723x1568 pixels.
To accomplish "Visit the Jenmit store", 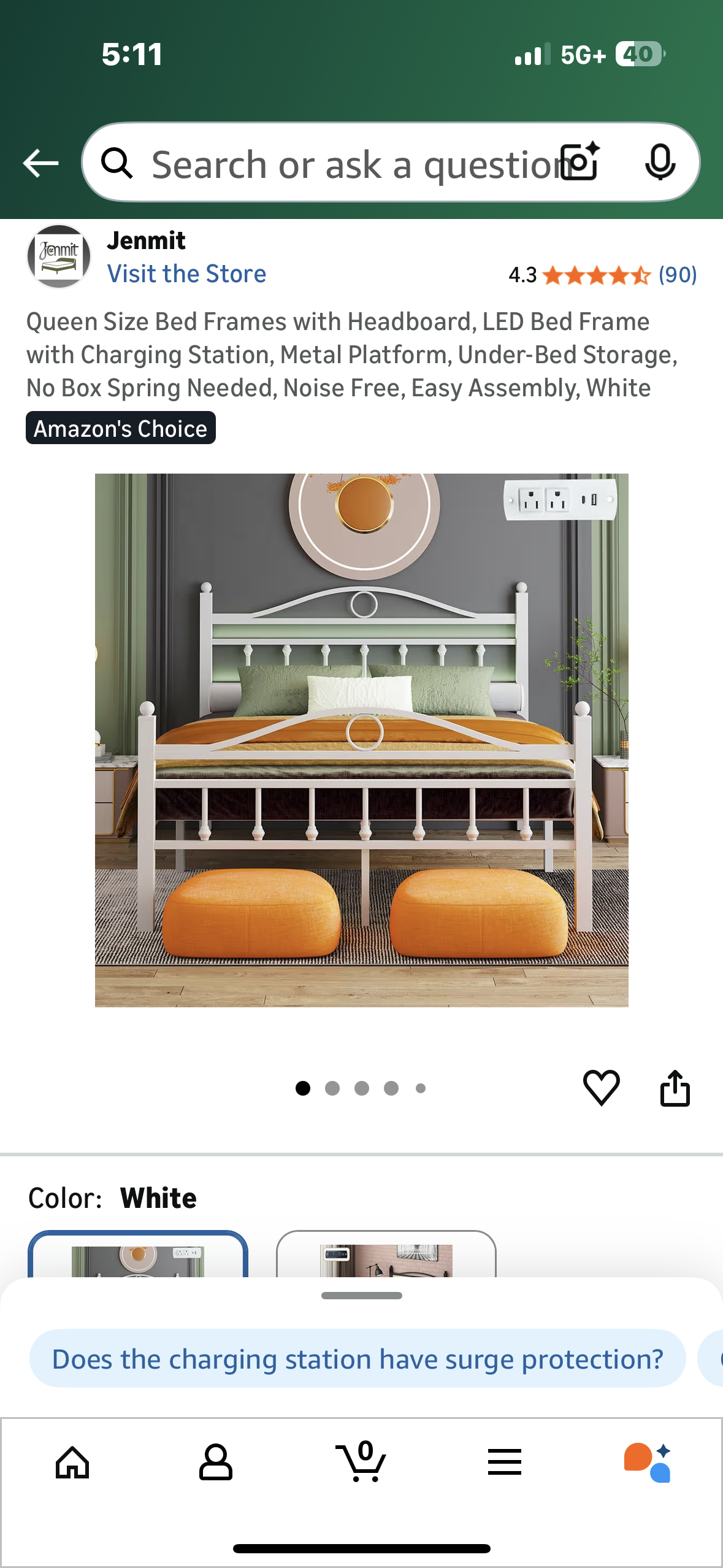I will (186, 274).
